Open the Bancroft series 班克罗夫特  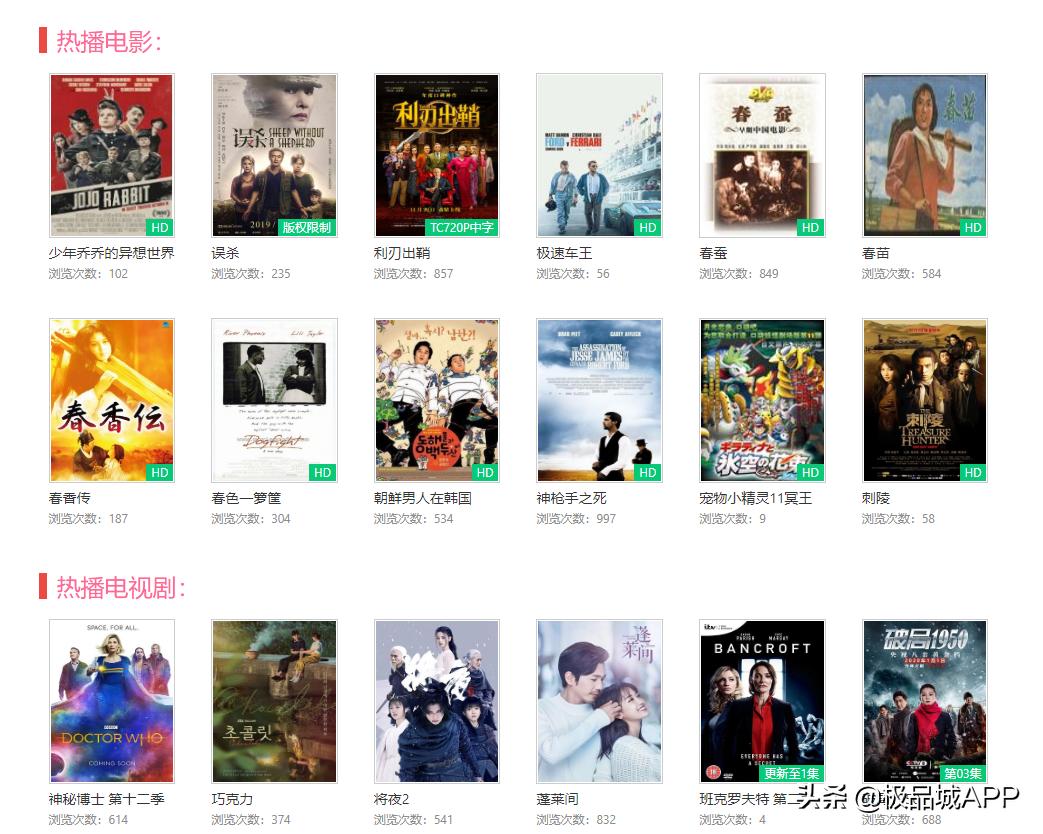click(762, 700)
